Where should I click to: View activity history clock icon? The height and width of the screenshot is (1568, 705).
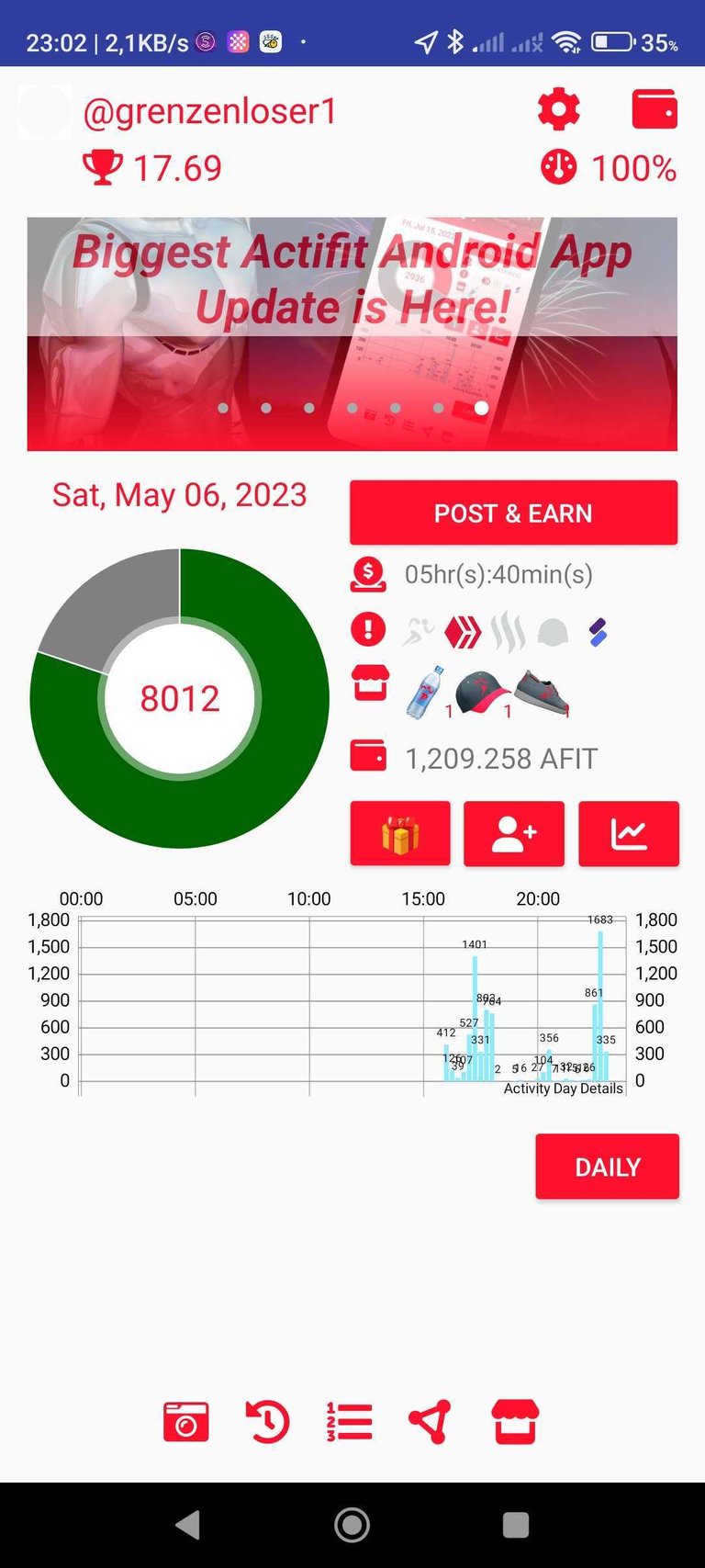267,1423
